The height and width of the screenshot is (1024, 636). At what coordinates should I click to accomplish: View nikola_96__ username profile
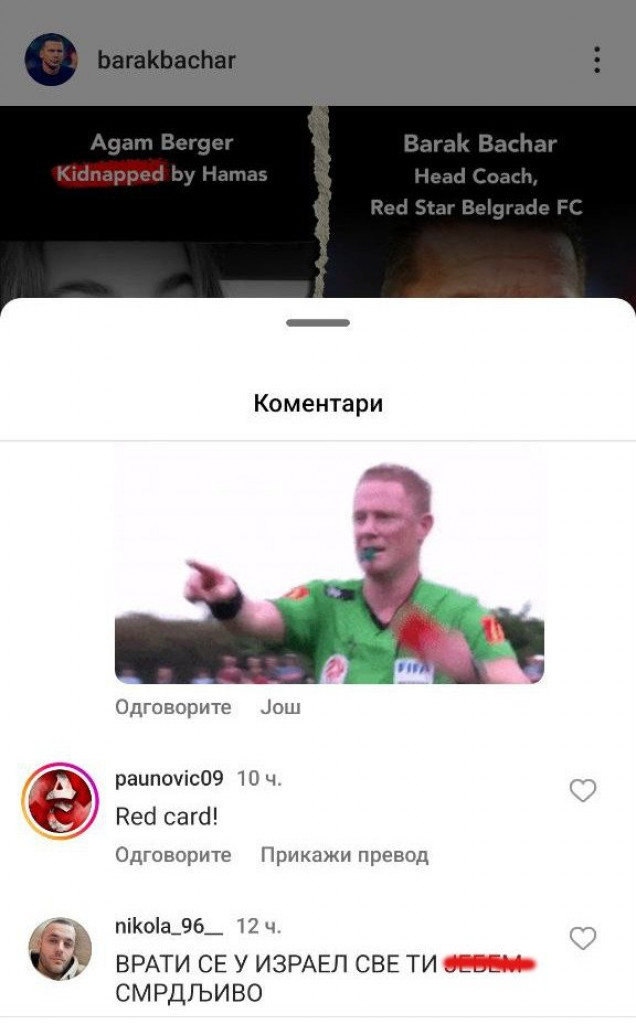(x=169, y=926)
